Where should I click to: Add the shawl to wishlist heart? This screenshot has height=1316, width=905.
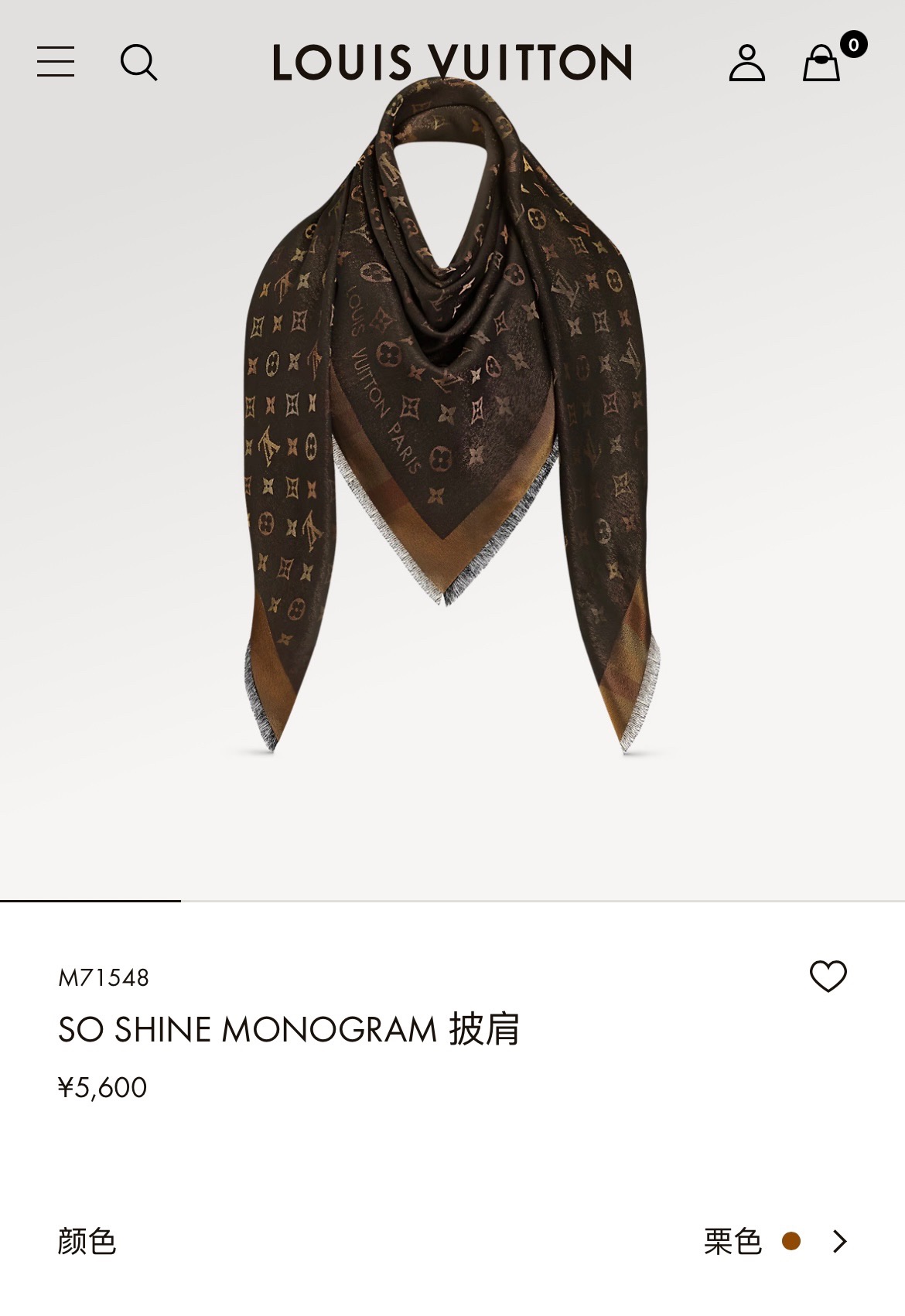click(x=828, y=976)
